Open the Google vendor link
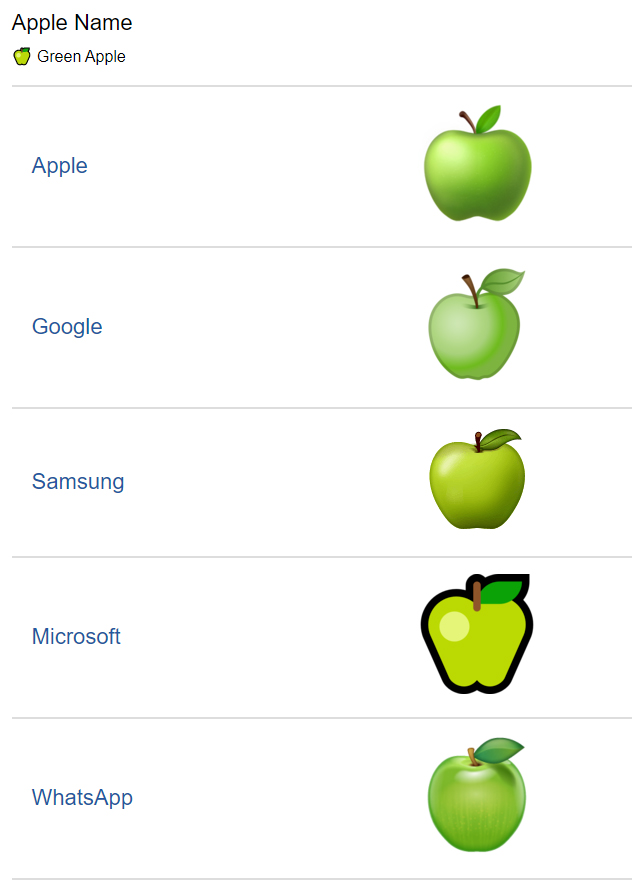 pyautogui.click(x=67, y=327)
